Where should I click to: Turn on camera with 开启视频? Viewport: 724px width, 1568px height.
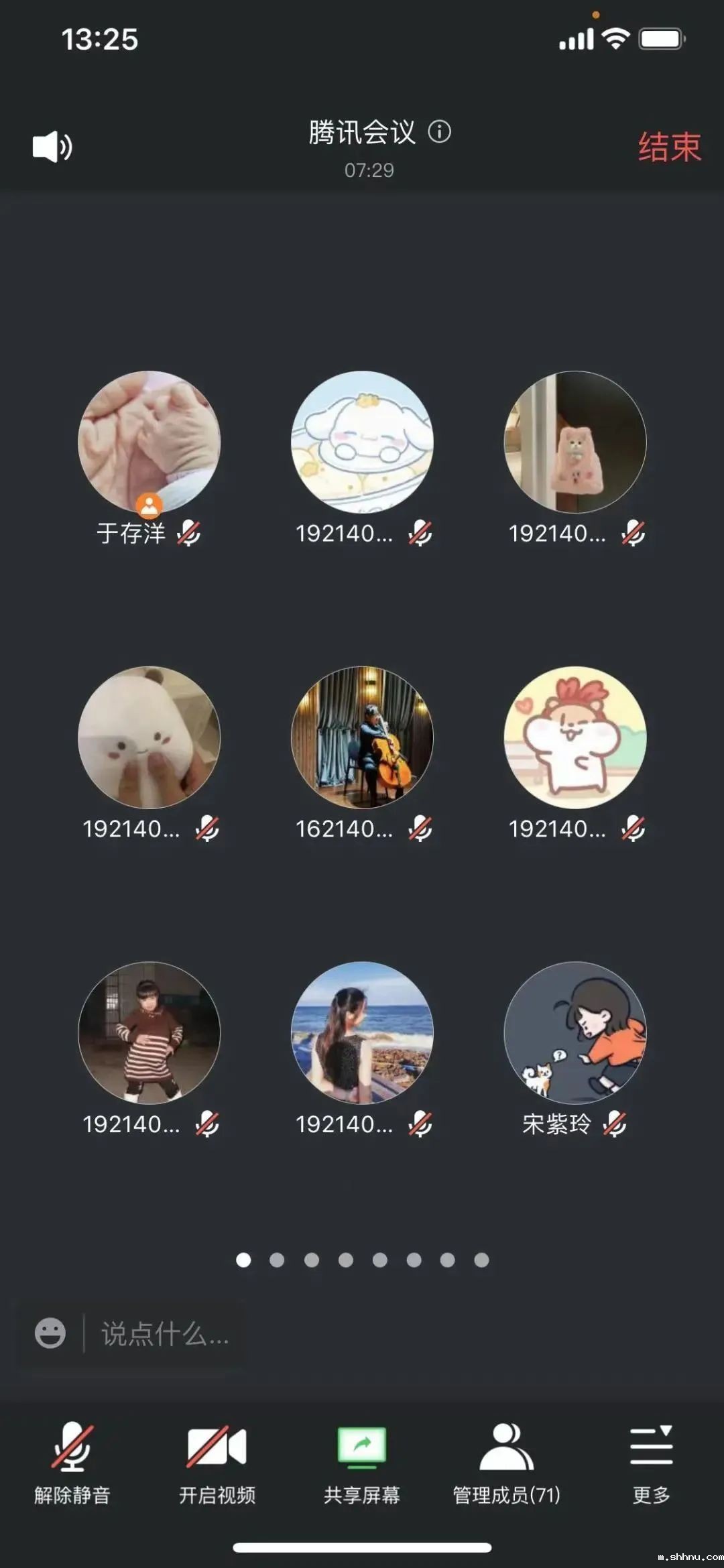[217, 1464]
